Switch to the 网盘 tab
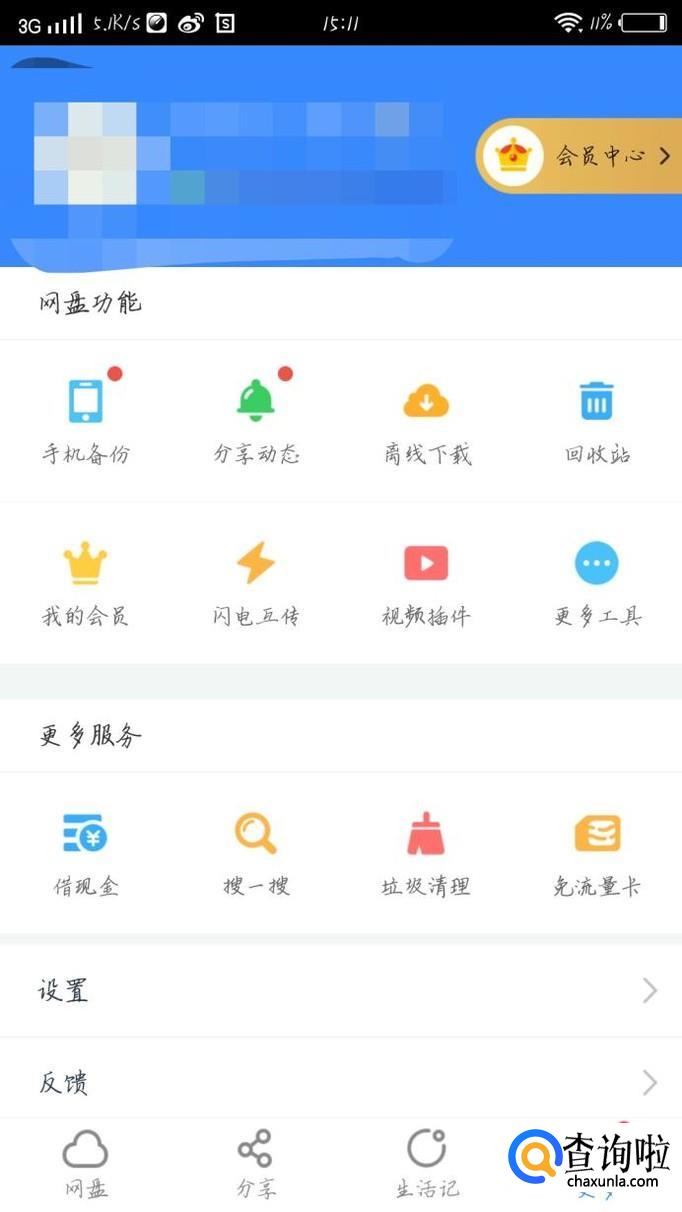682x1212 pixels. coord(86,1164)
